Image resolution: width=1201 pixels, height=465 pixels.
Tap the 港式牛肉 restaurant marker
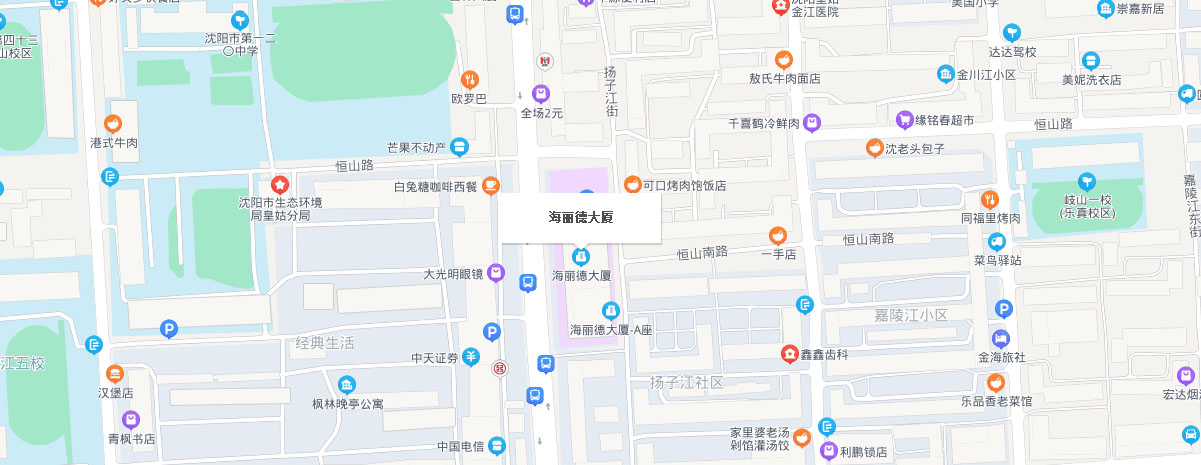[113, 124]
